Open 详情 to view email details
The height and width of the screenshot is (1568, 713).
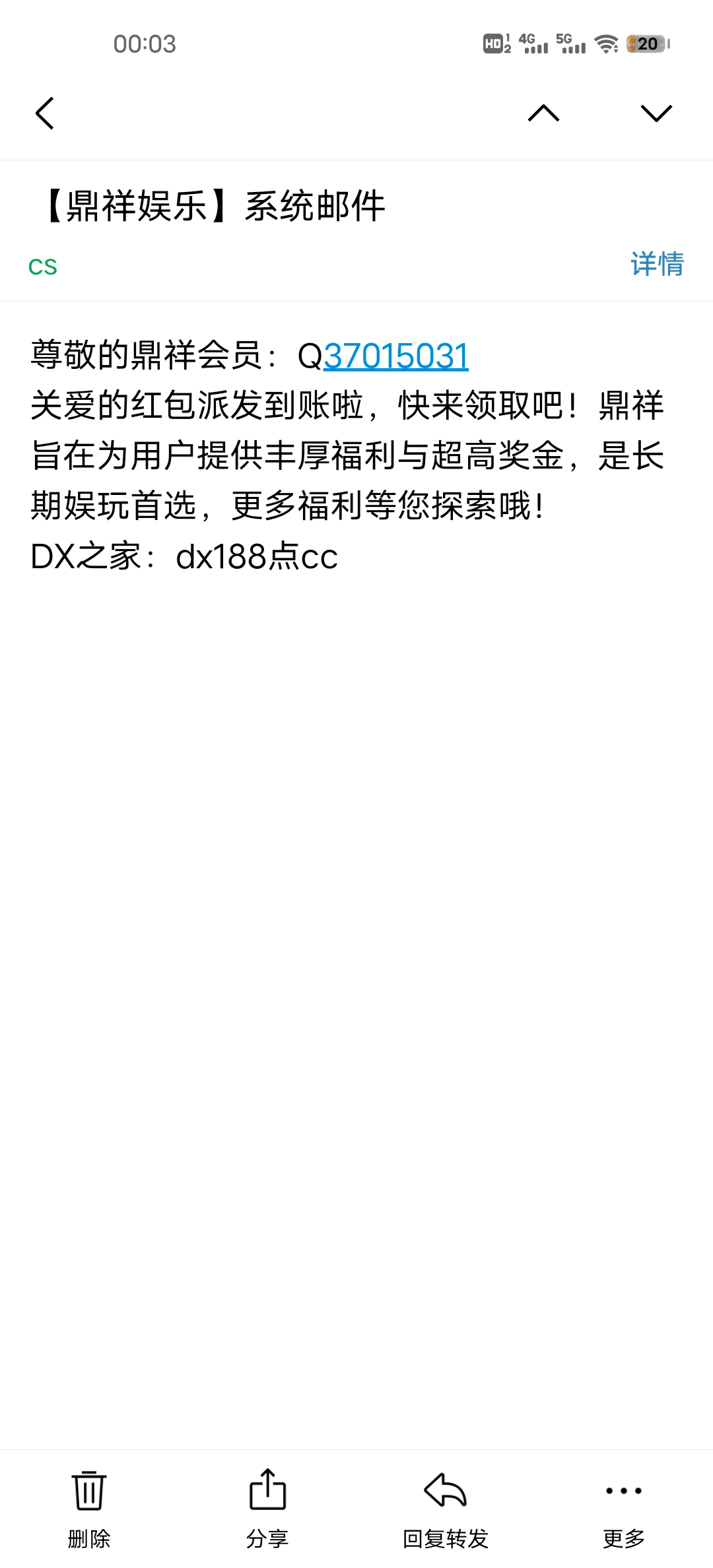[x=657, y=264]
